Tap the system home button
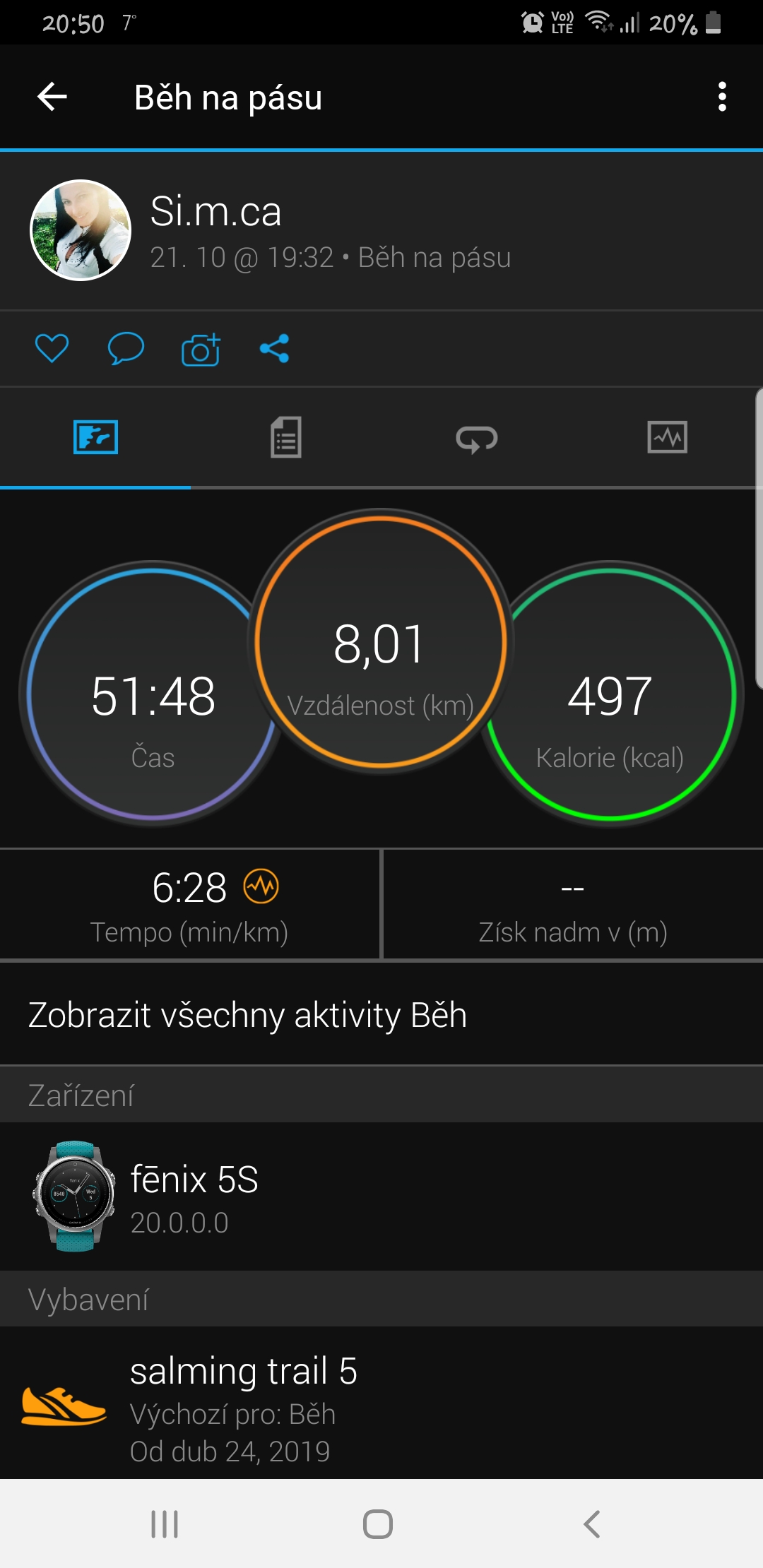 pos(378,1524)
